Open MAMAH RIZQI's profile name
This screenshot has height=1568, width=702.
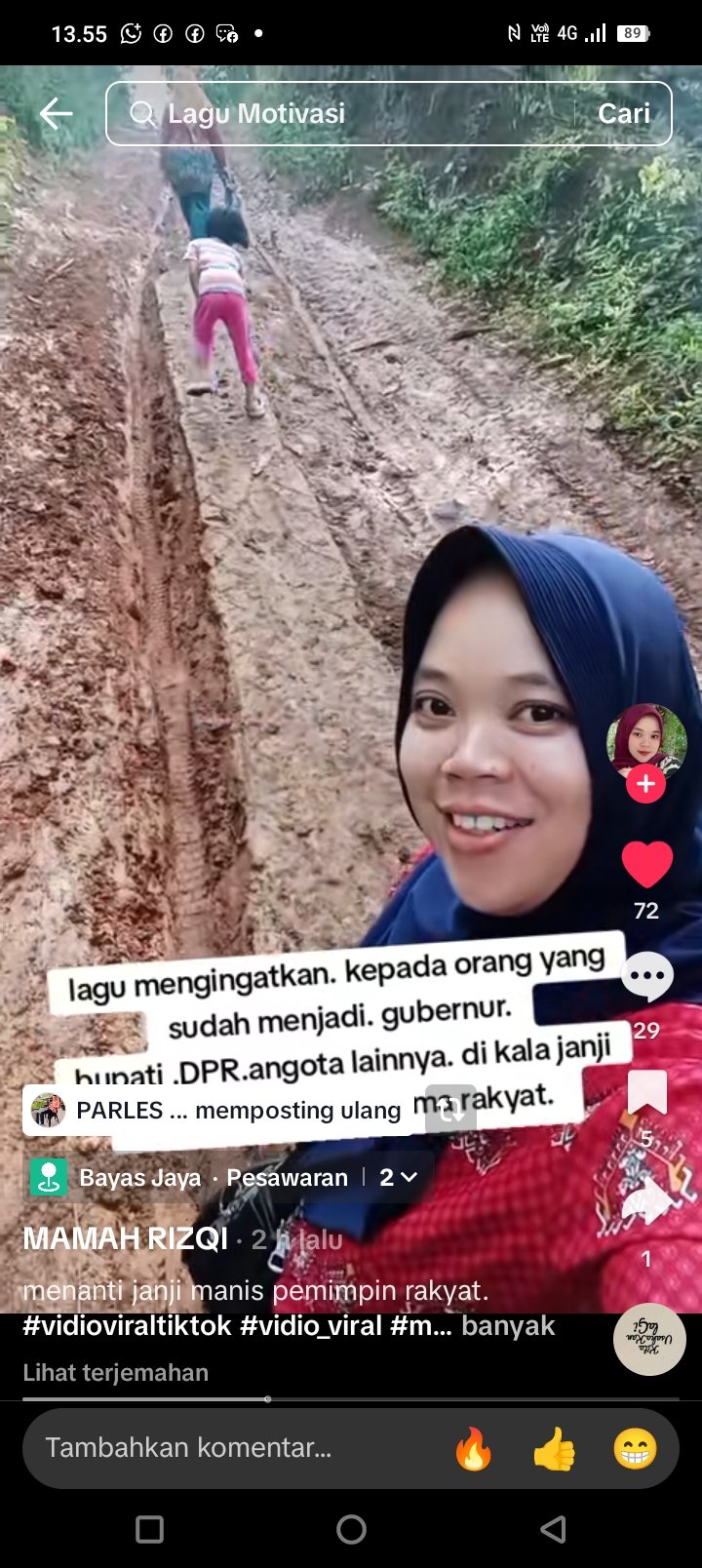(125, 1239)
